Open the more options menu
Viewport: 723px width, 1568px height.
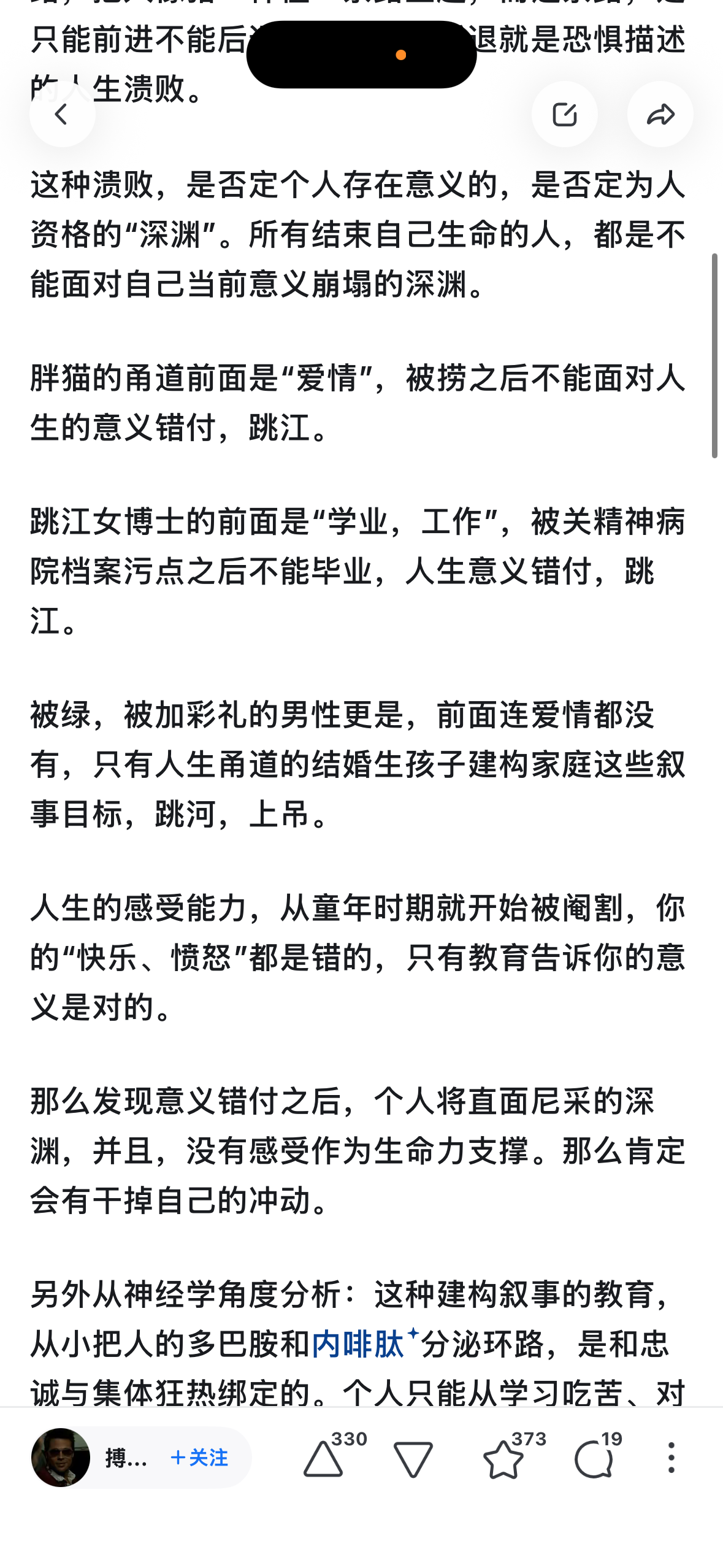[x=671, y=1458]
